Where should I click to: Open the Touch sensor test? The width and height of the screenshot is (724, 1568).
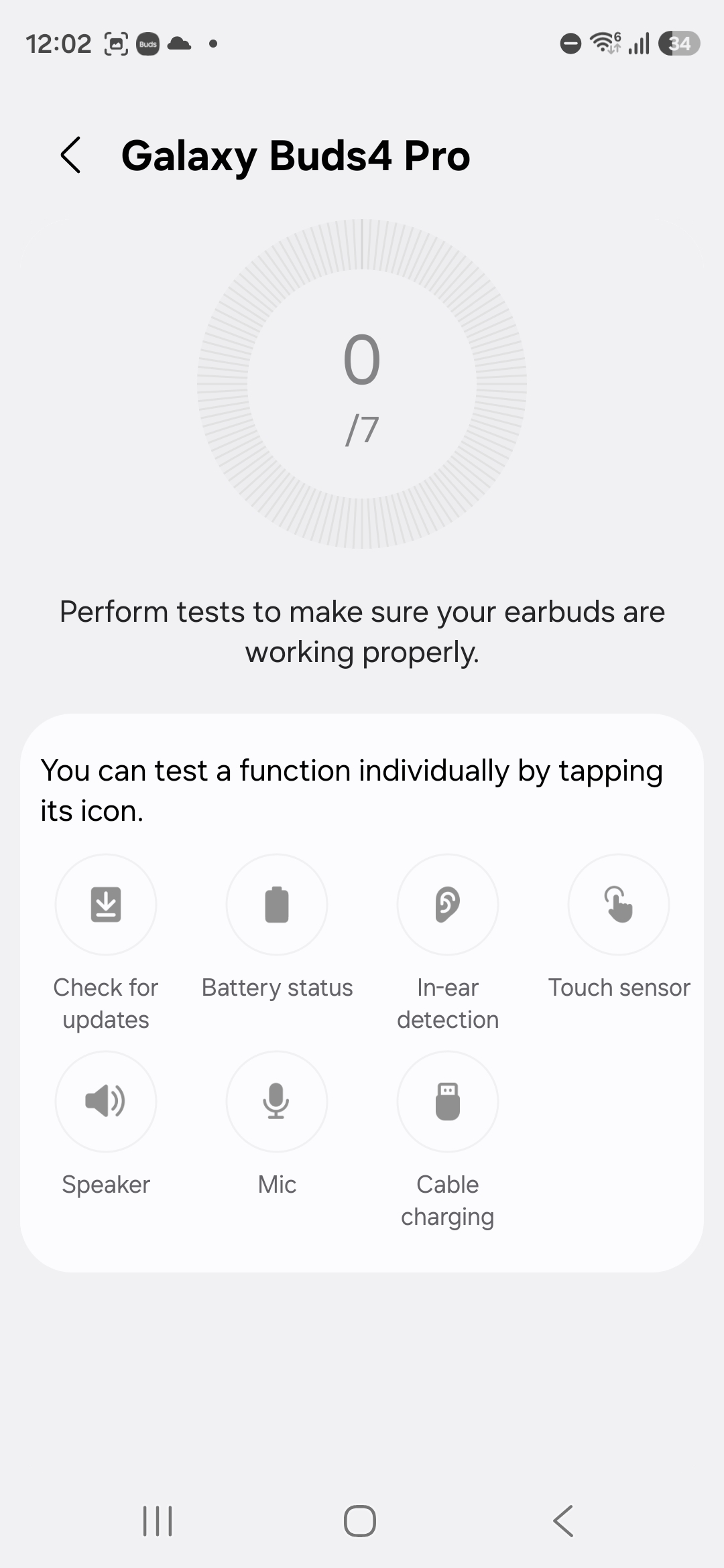[x=619, y=905]
